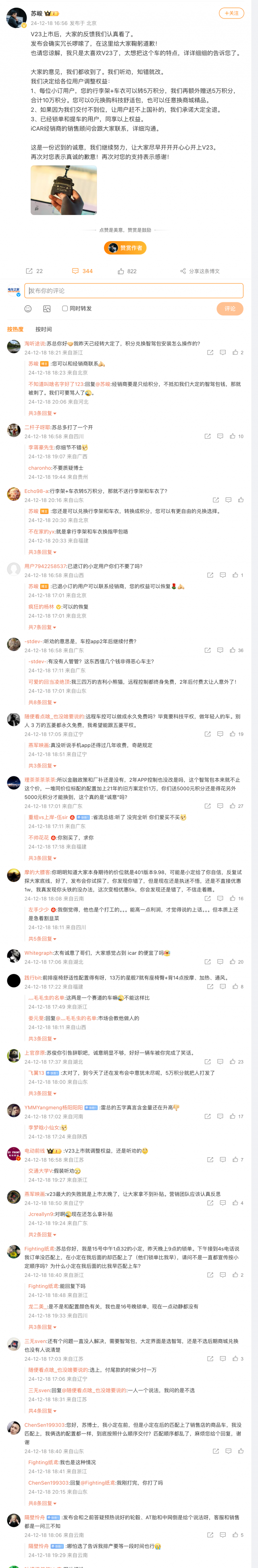258x1568 pixels.
Task: Attach an image to your comment
Action: [47, 308]
